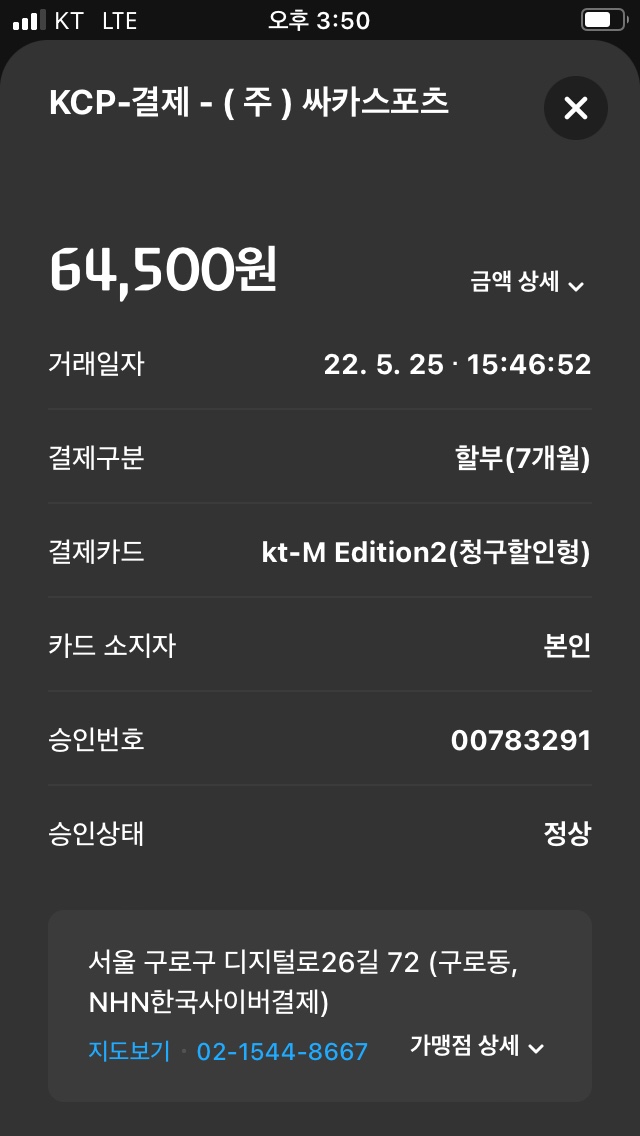Open the 지도보기 map link
Viewport: 640px width, 1136px height.
(129, 1051)
